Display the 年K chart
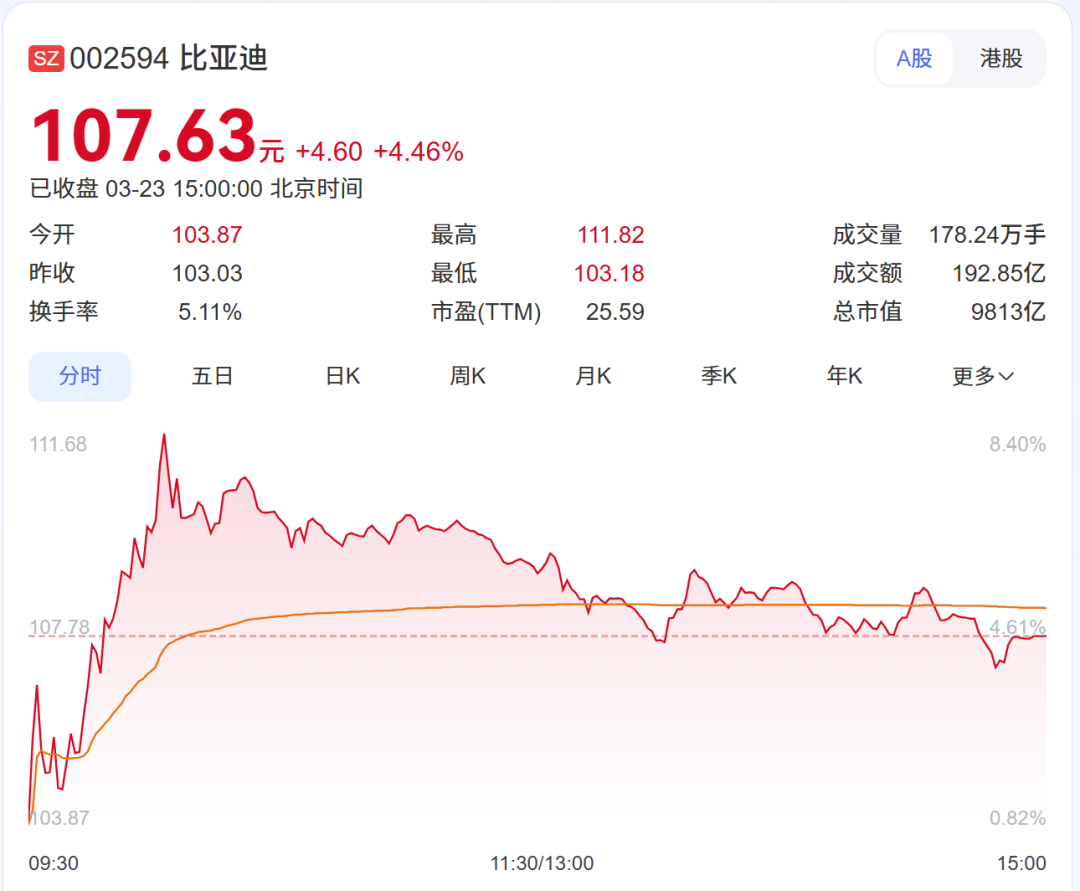Image resolution: width=1080 pixels, height=891 pixels. [844, 377]
